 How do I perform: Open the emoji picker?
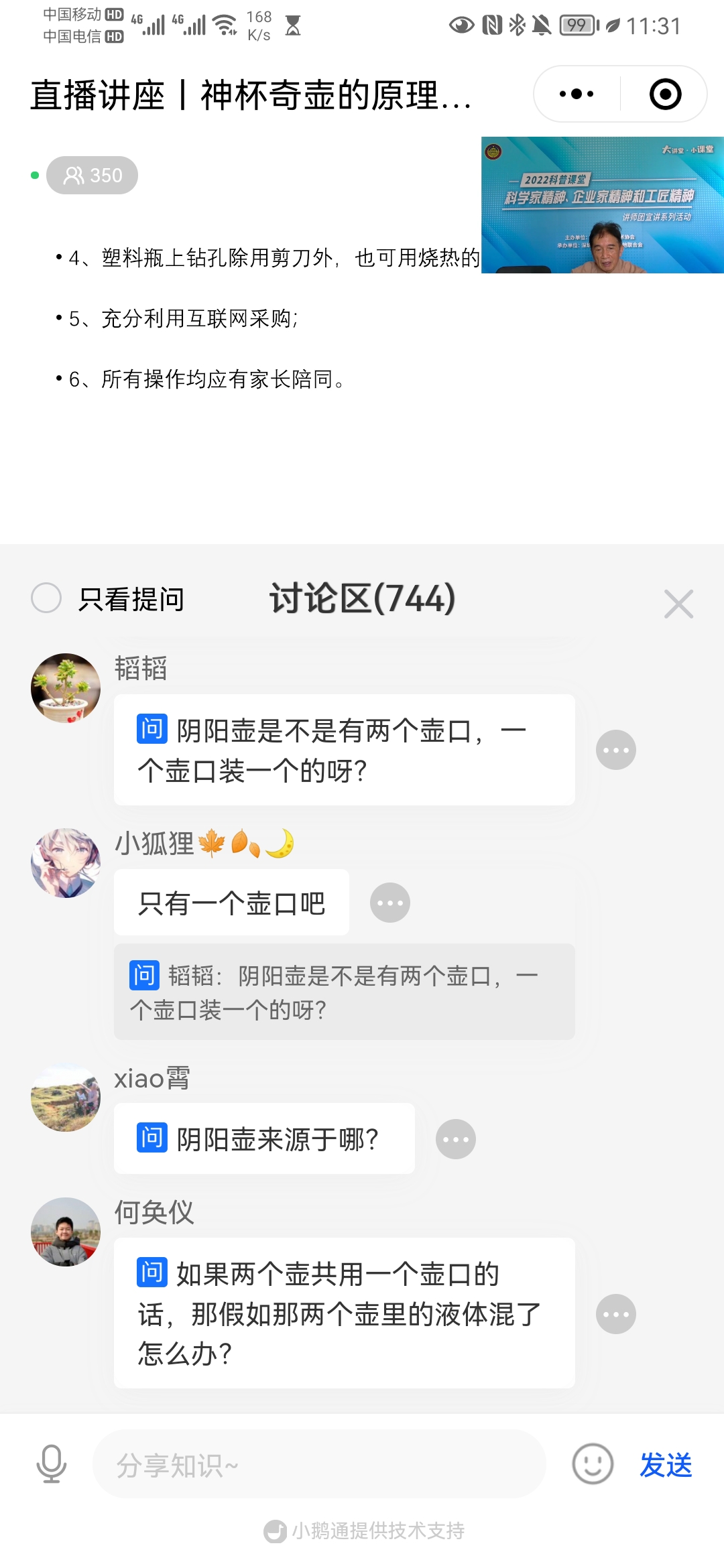[x=593, y=1464]
